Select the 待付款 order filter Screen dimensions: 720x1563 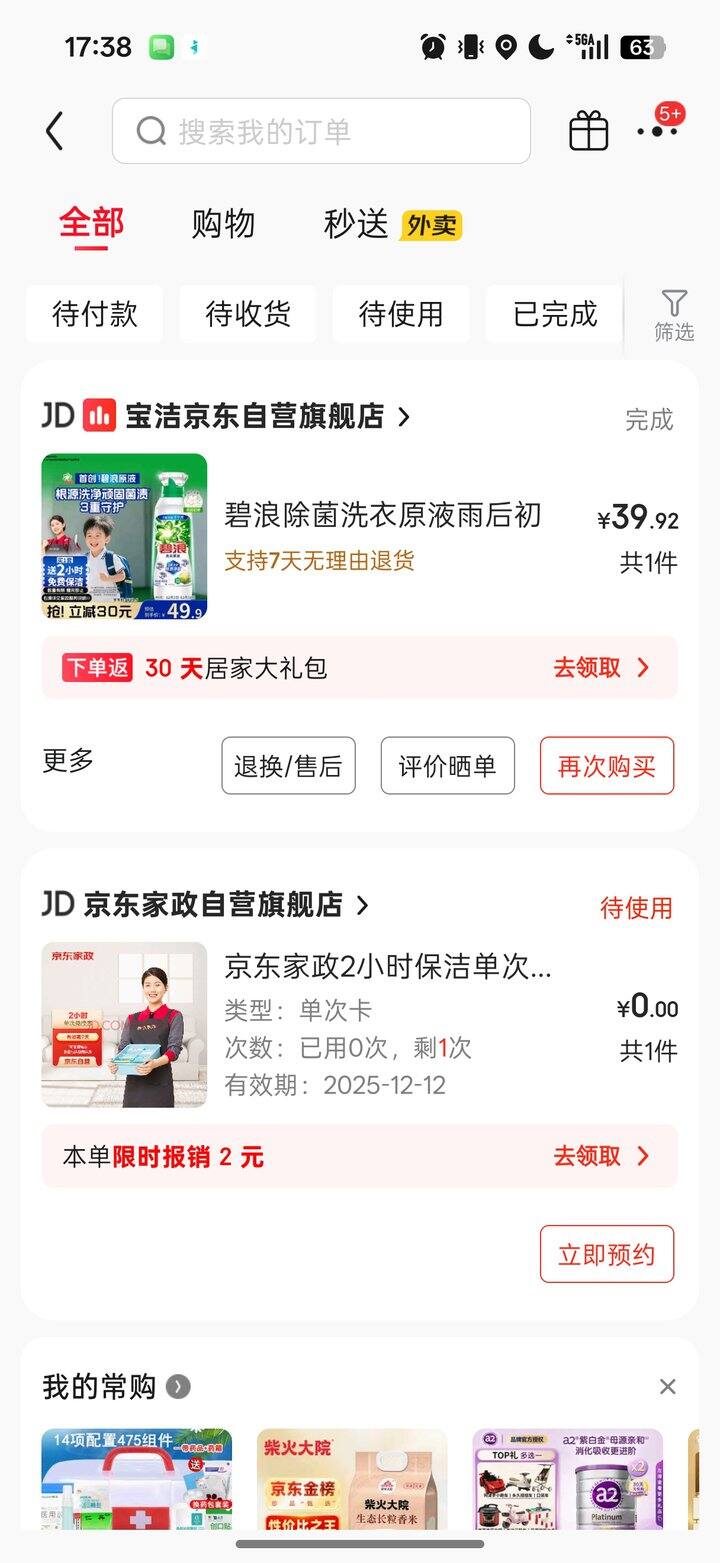(x=94, y=313)
